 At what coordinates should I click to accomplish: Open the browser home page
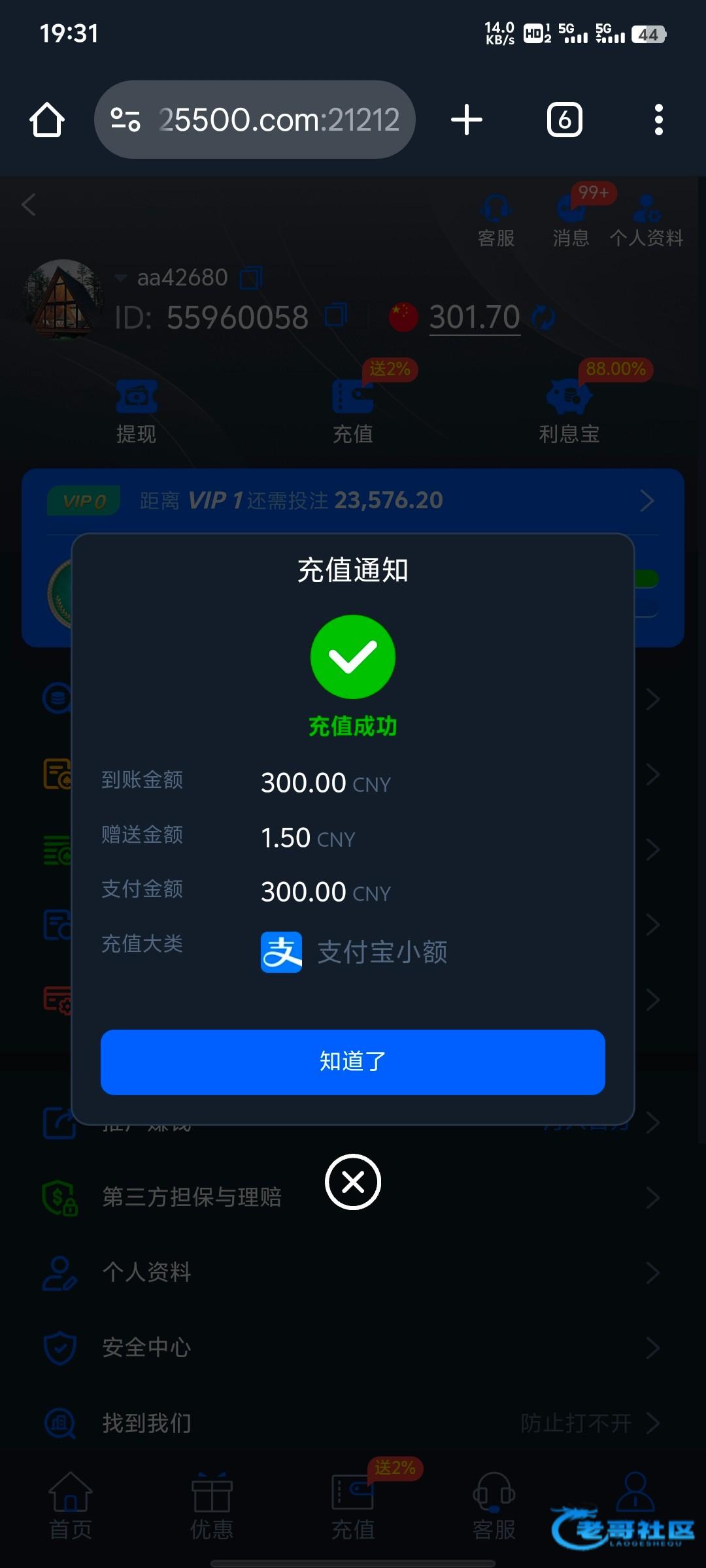point(47,120)
